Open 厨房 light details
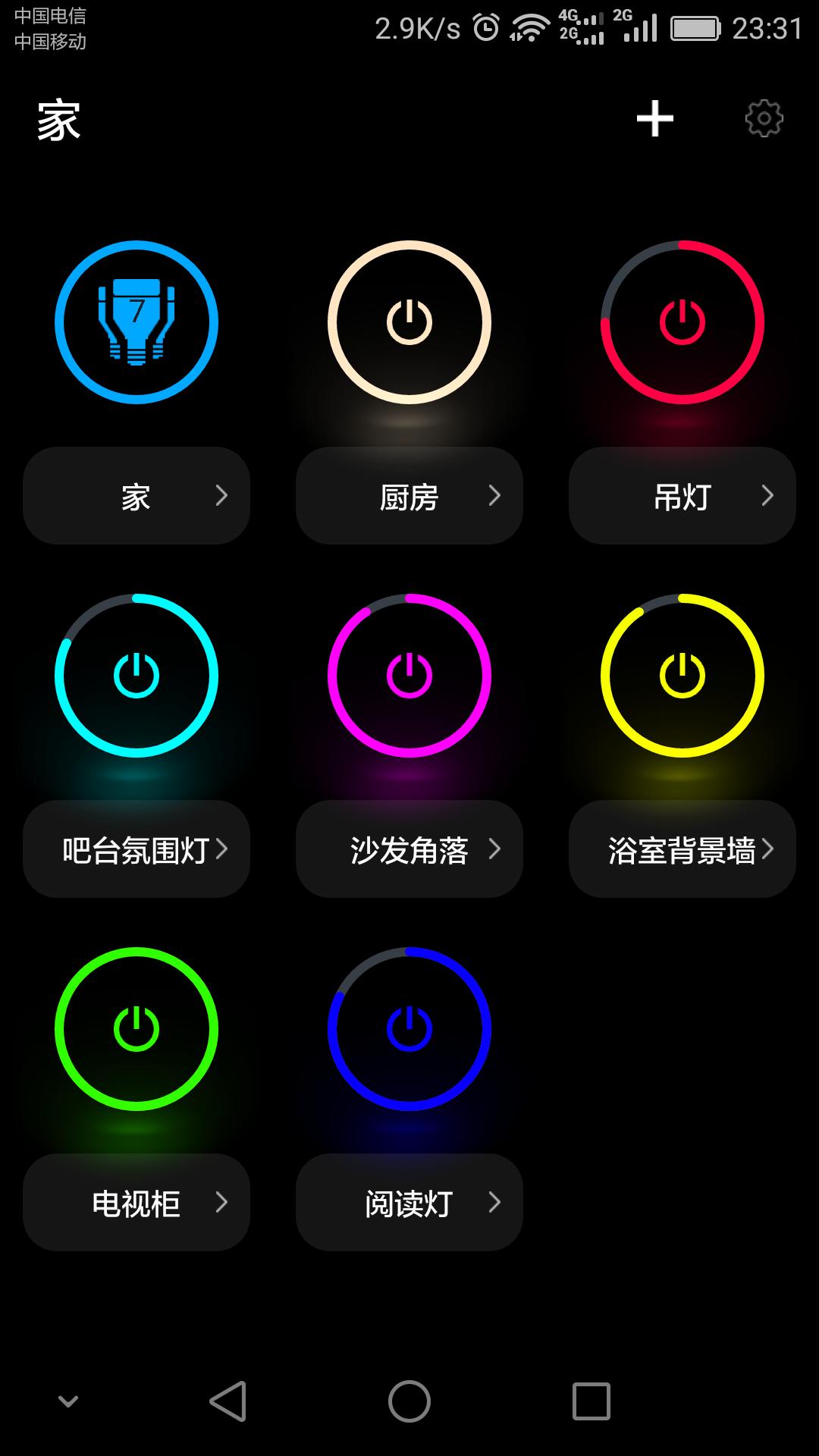Screen dimensions: 819x1456 tap(409, 495)
